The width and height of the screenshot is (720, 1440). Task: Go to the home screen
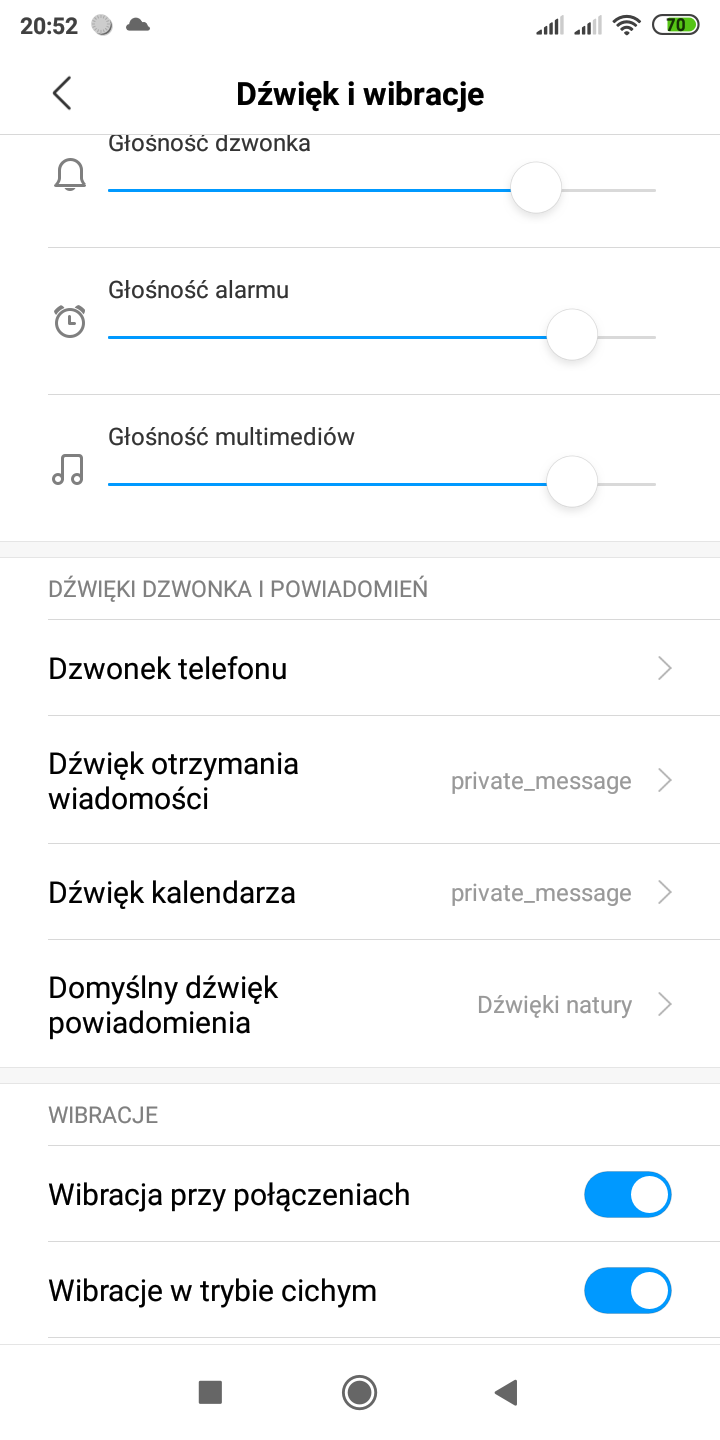tap(359, 1392)
